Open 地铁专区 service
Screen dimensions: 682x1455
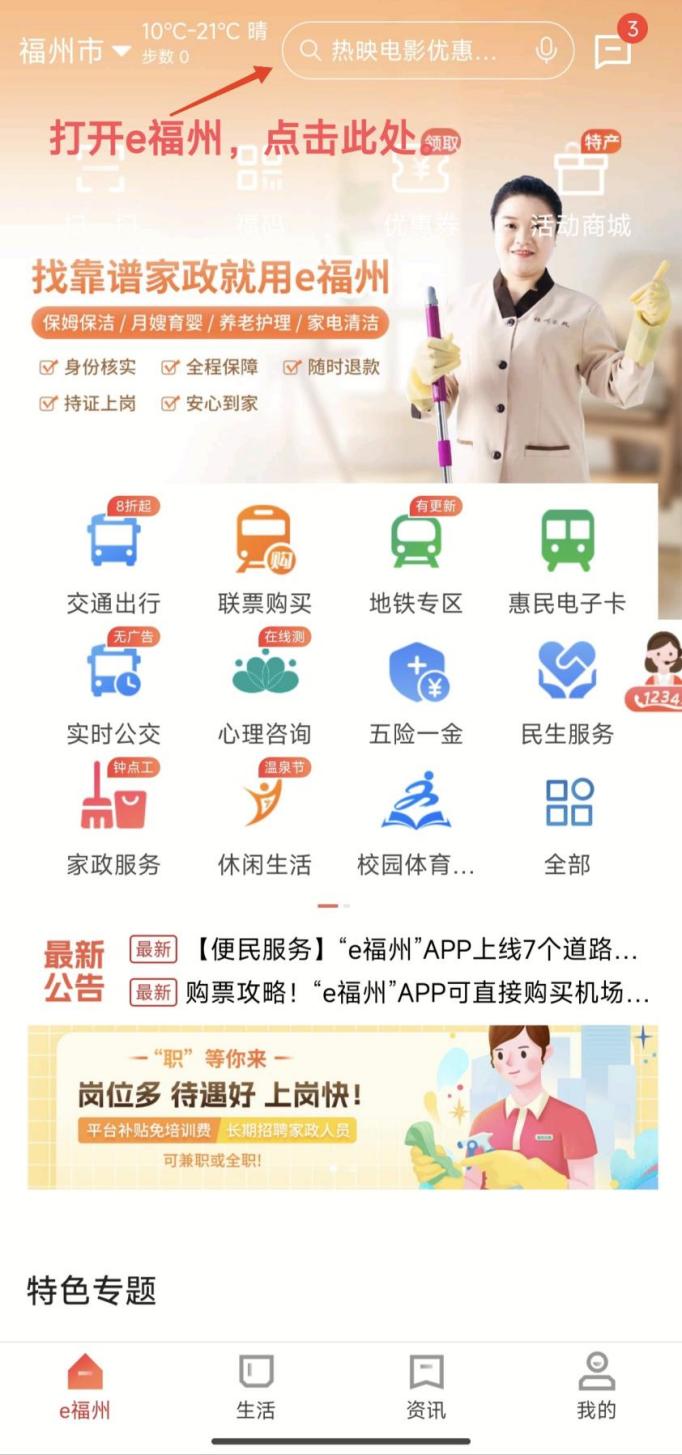(x=416, y=560)
